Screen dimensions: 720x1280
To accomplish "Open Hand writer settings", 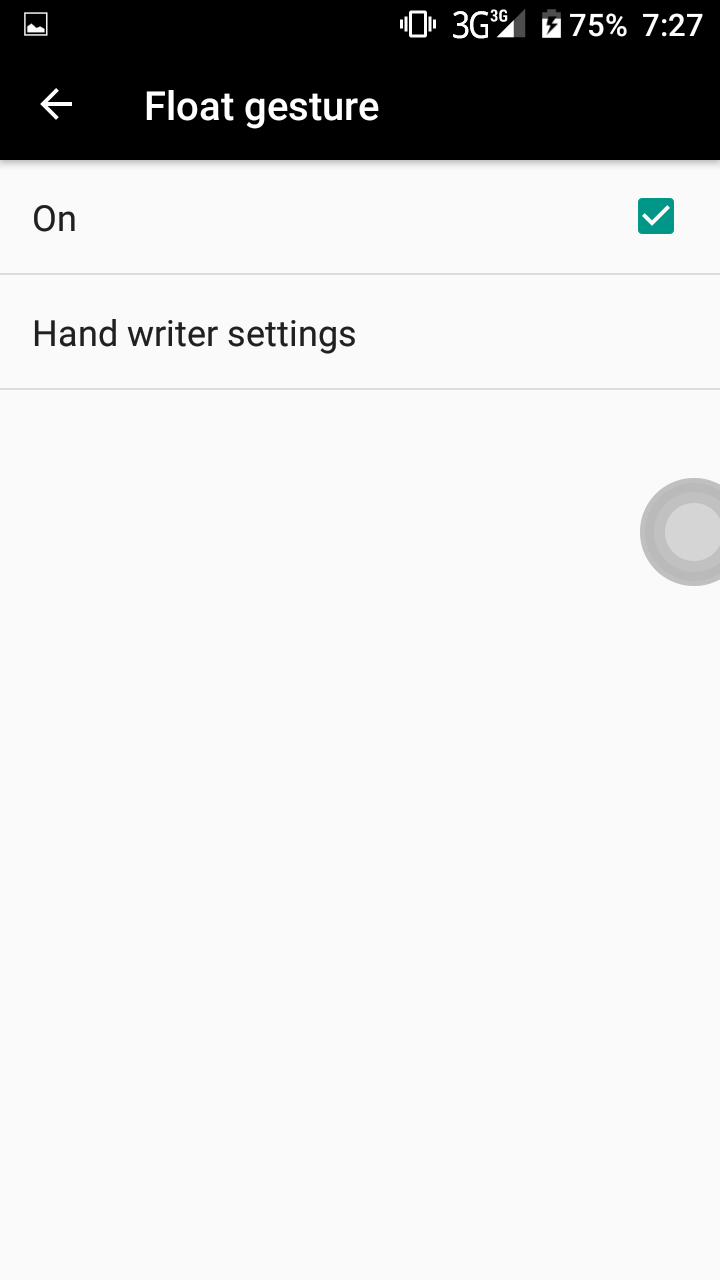I will [360, 333].
